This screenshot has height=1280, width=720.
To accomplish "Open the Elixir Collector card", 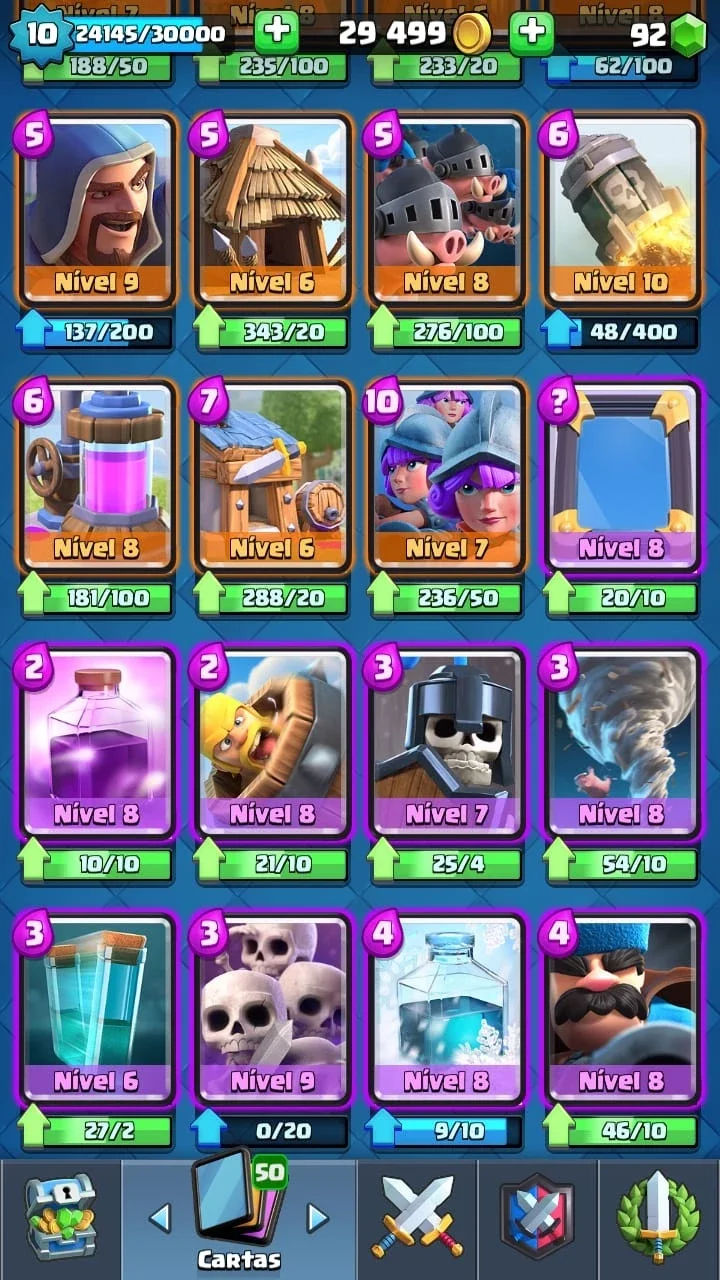I will [98, 476].
